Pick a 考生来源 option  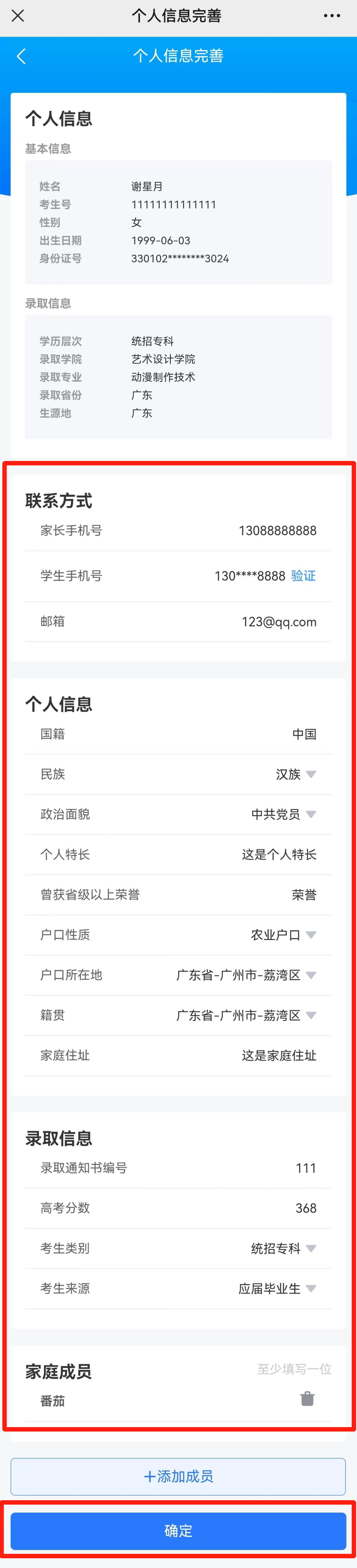tap(277, 1289)
